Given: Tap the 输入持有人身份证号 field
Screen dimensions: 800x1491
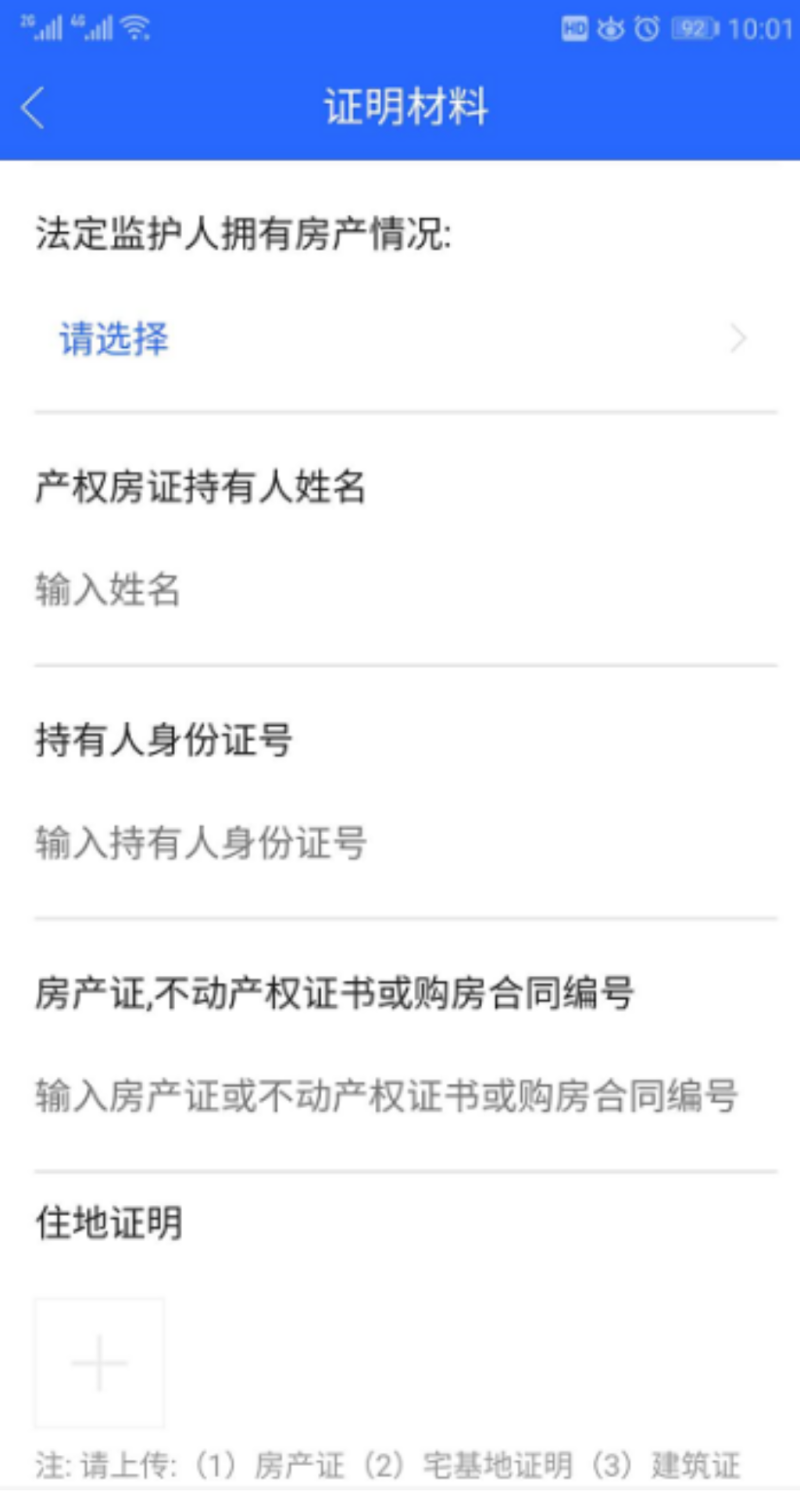Looking at the screenshot, I should (x=400, y=844).
